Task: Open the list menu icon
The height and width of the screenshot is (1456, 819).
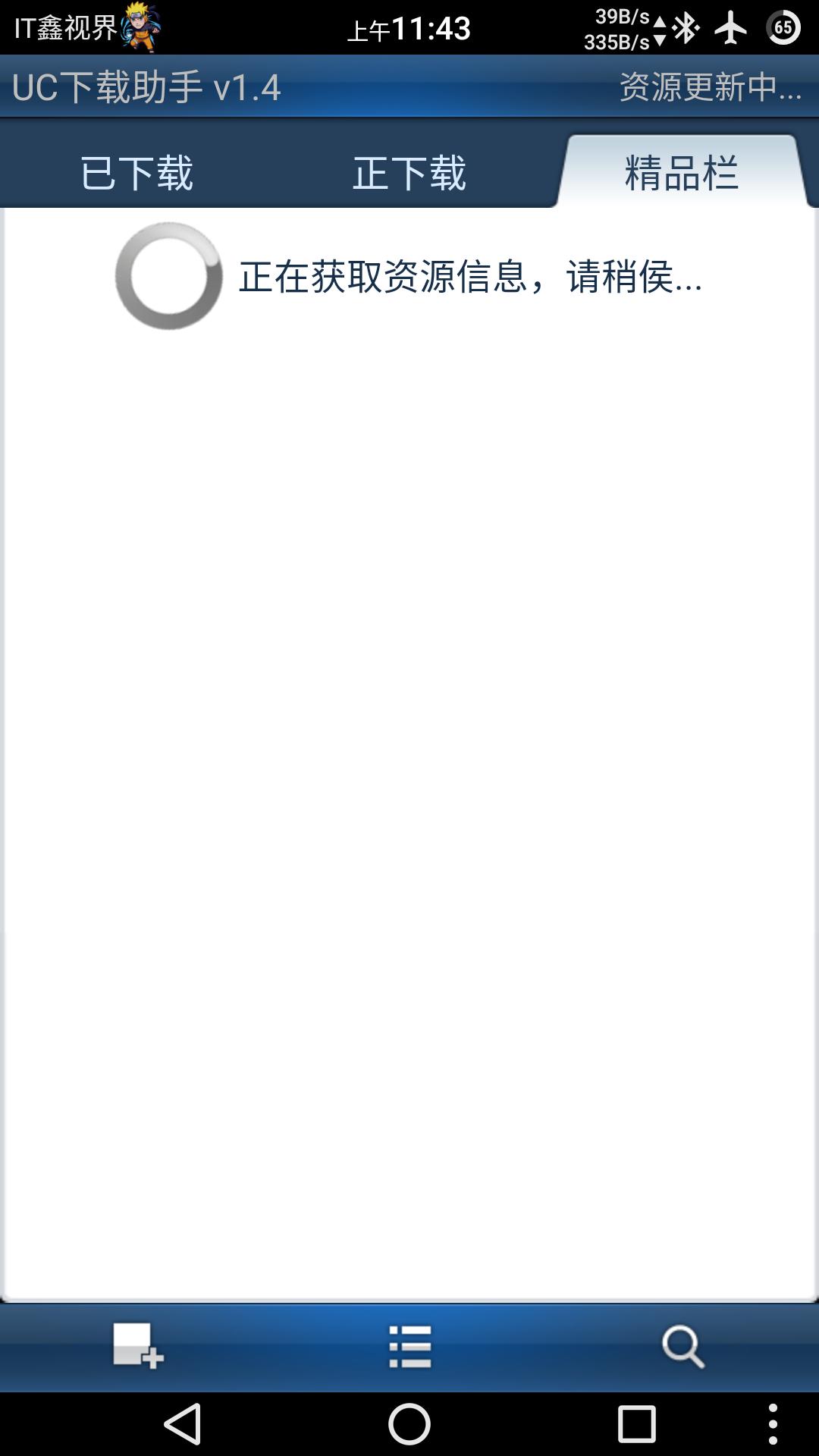Action: pyautogui.click(x=409, y=1346)
